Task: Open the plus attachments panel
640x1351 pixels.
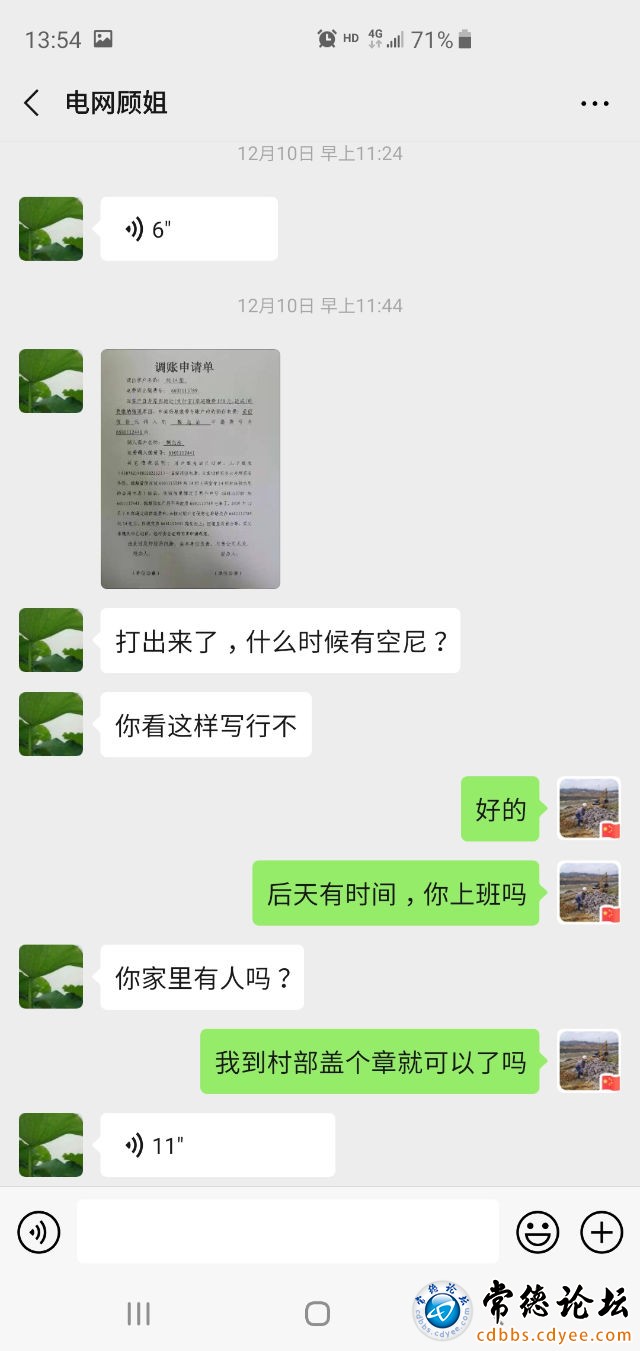Action: pyautogui.click(x=601, y=1232)
